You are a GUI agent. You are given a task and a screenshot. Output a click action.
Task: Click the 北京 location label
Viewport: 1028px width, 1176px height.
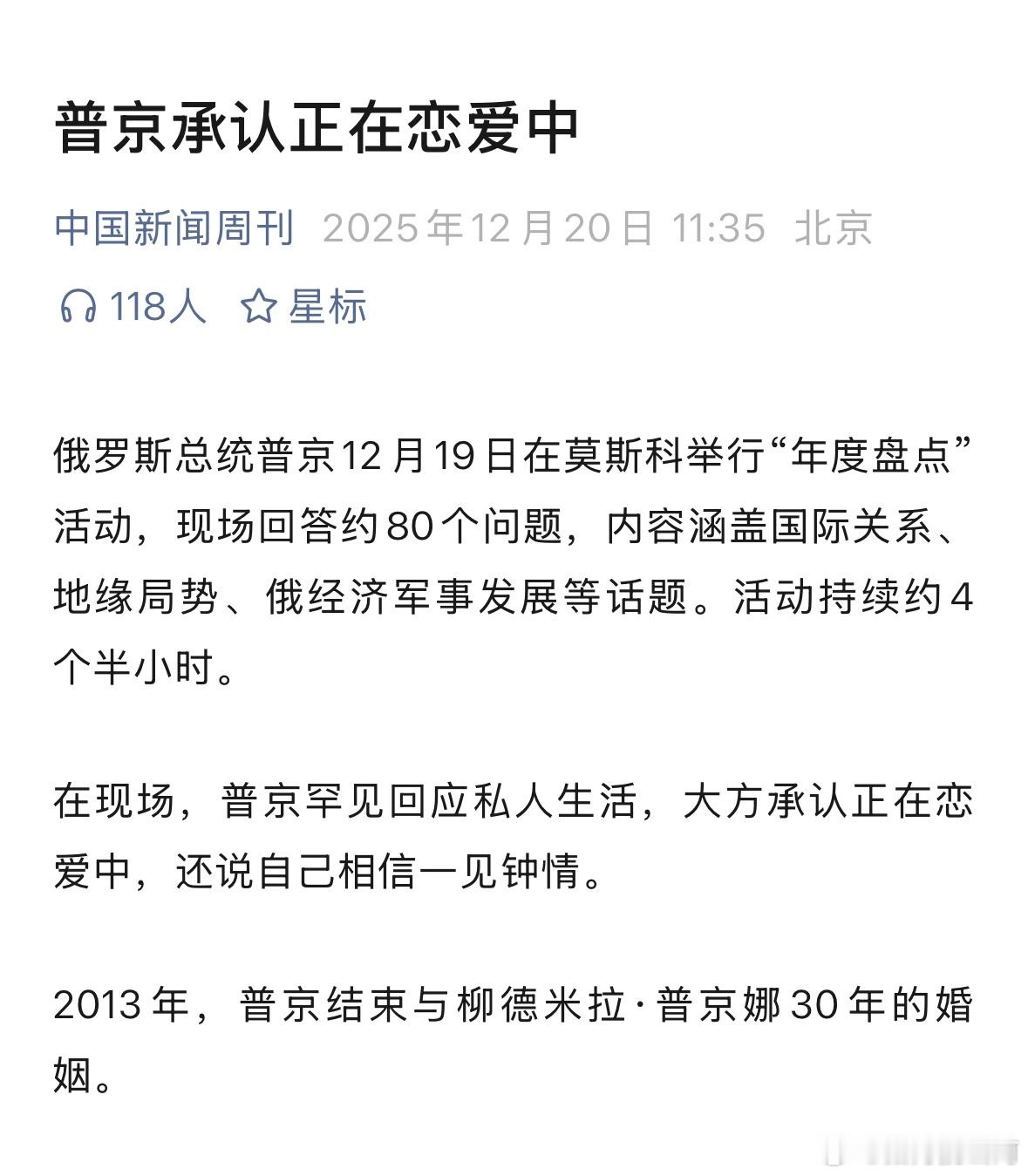[834, 228]
